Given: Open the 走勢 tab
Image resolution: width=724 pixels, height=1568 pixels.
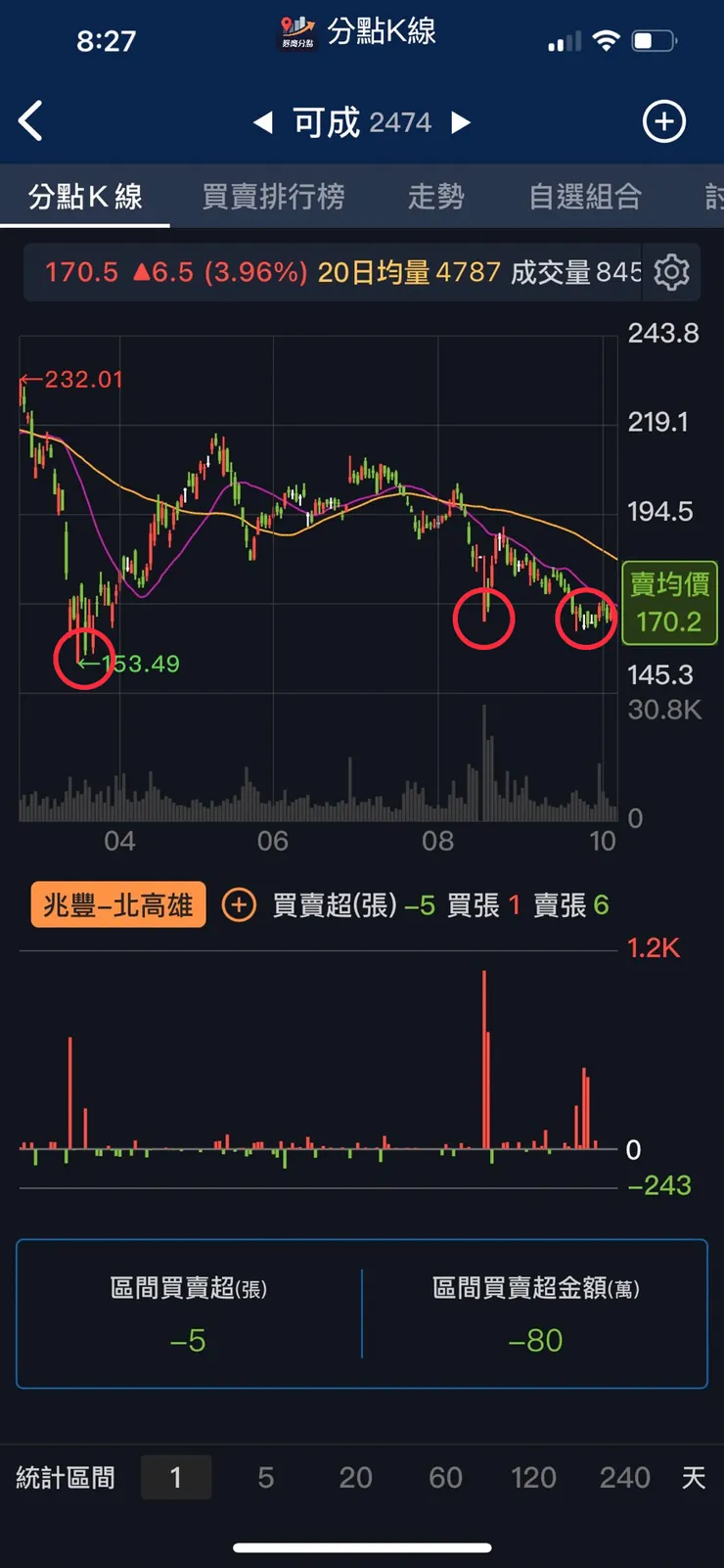Looking at the screenshot, I should [436, 196].
